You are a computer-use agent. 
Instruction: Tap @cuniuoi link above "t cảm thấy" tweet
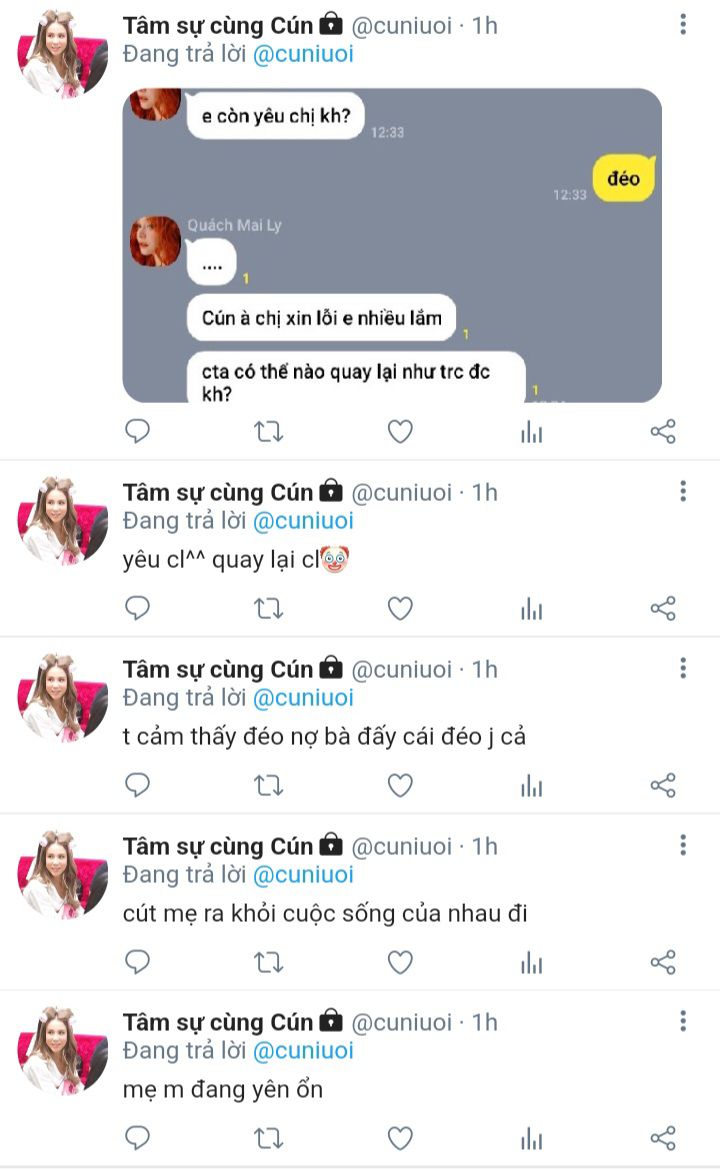click(x=303, y=698)
